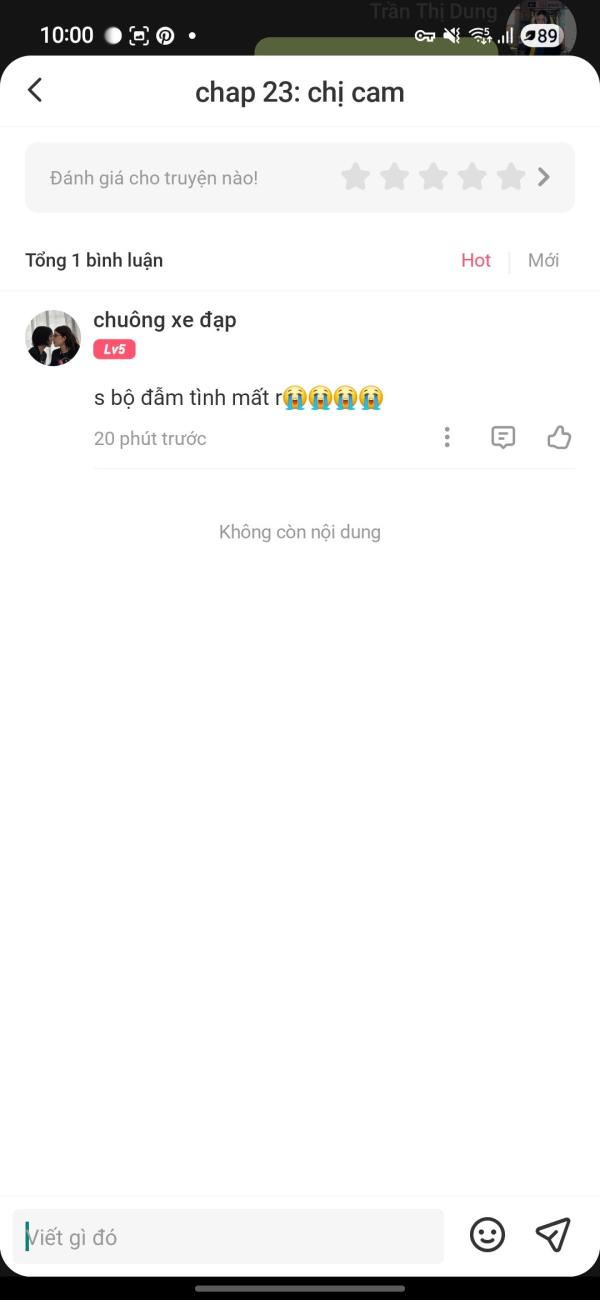600x1300 pixels.
Task: Focus the Viết gì đó comment field
Action: tap(228, 1237)
